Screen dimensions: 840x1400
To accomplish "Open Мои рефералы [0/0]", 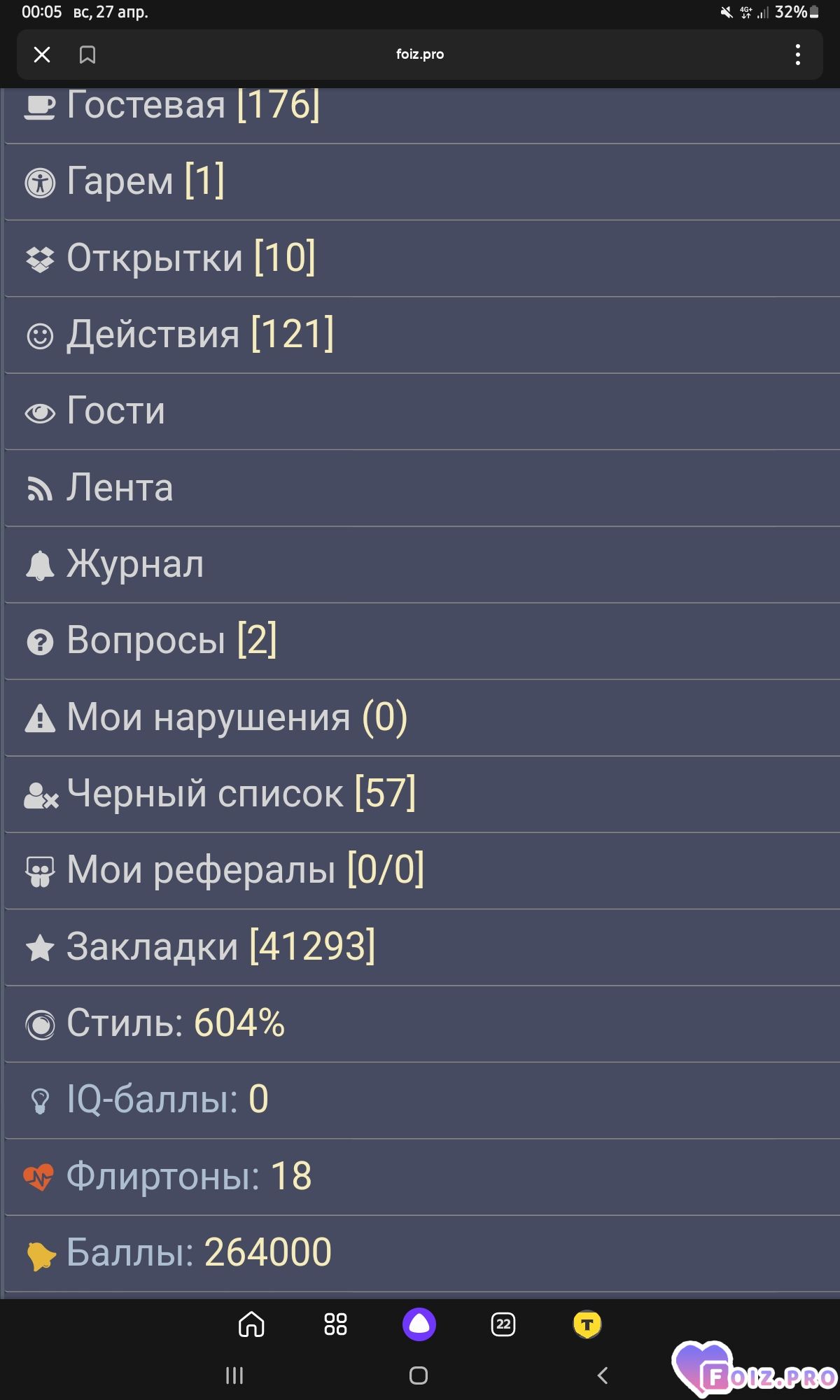I will tap(422, 870).
